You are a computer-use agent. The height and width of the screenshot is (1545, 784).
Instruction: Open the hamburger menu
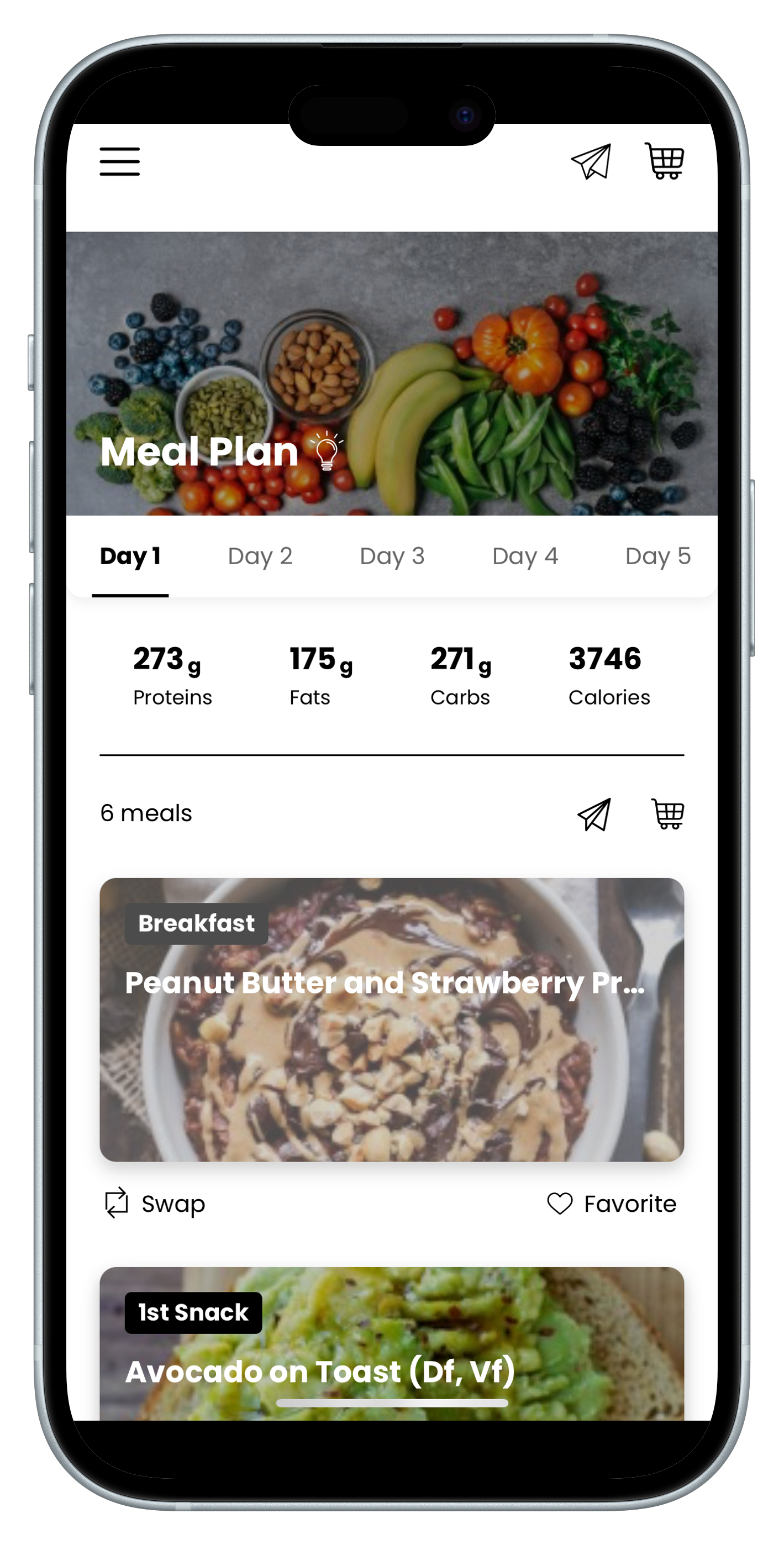pos(119,161)
